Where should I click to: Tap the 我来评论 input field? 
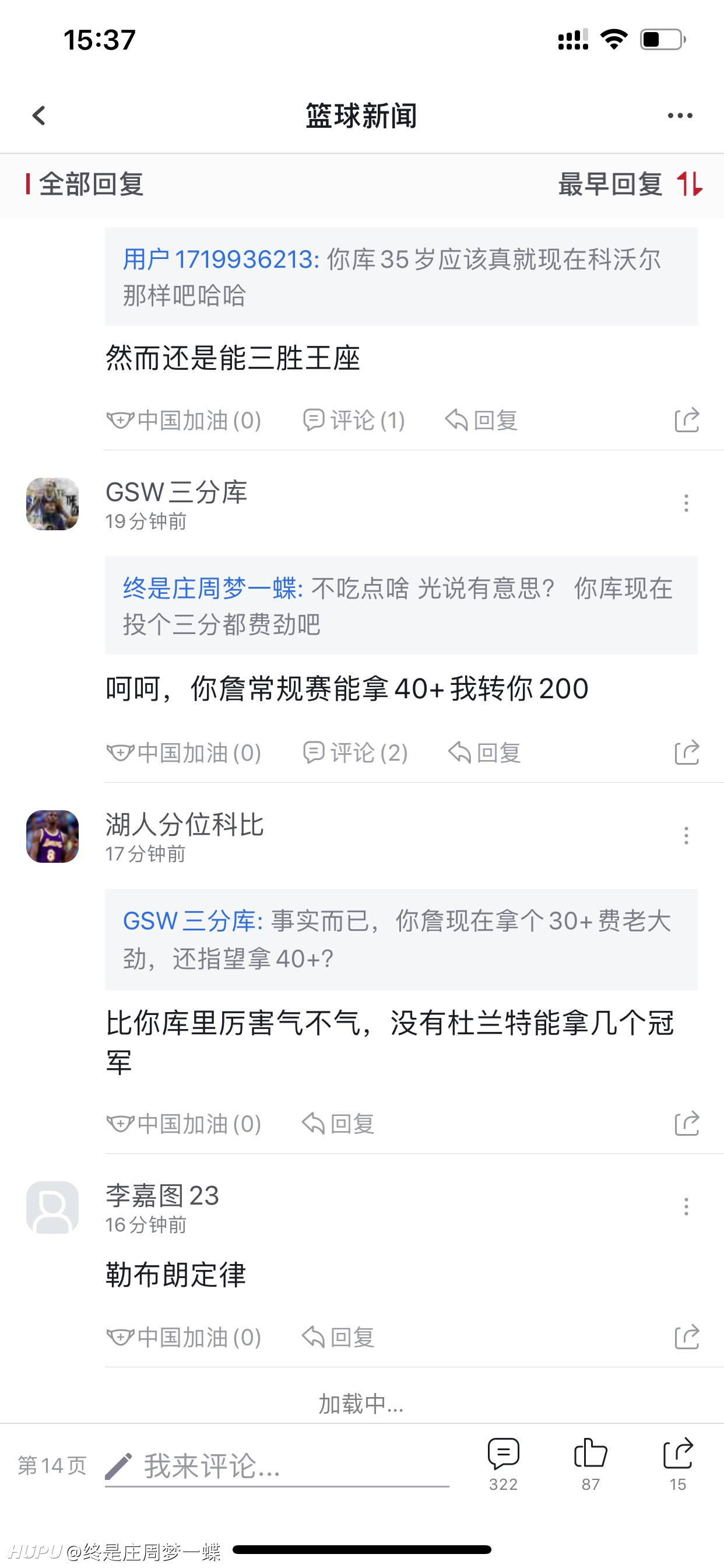click(x=277, y=1466)
